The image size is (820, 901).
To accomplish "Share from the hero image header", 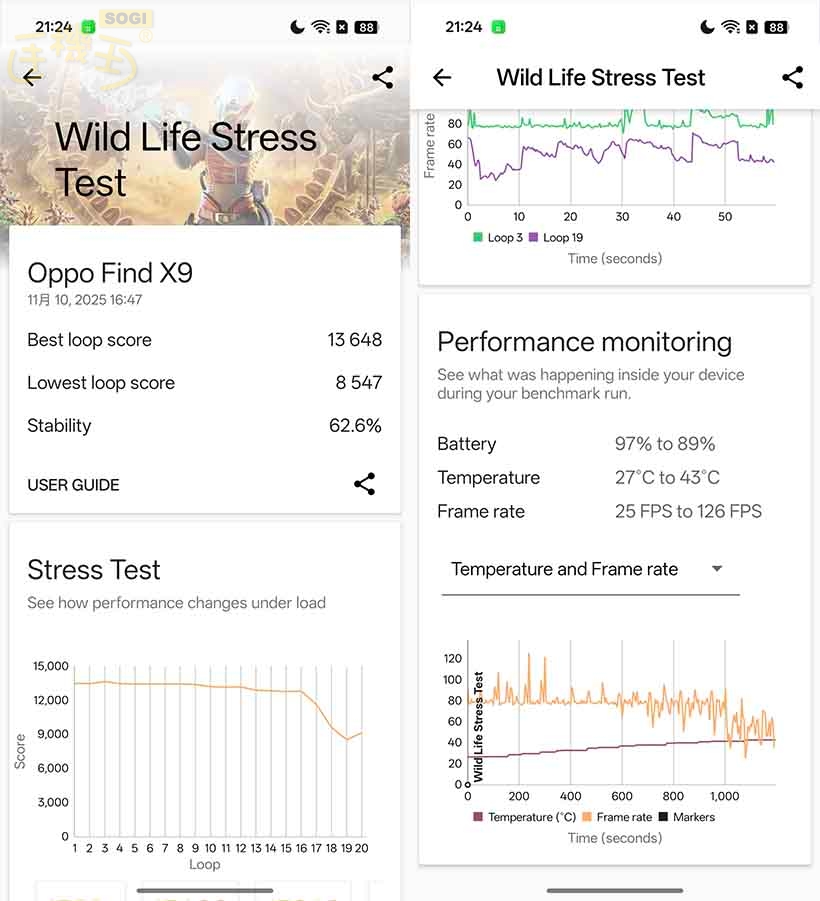I will 382,77.
